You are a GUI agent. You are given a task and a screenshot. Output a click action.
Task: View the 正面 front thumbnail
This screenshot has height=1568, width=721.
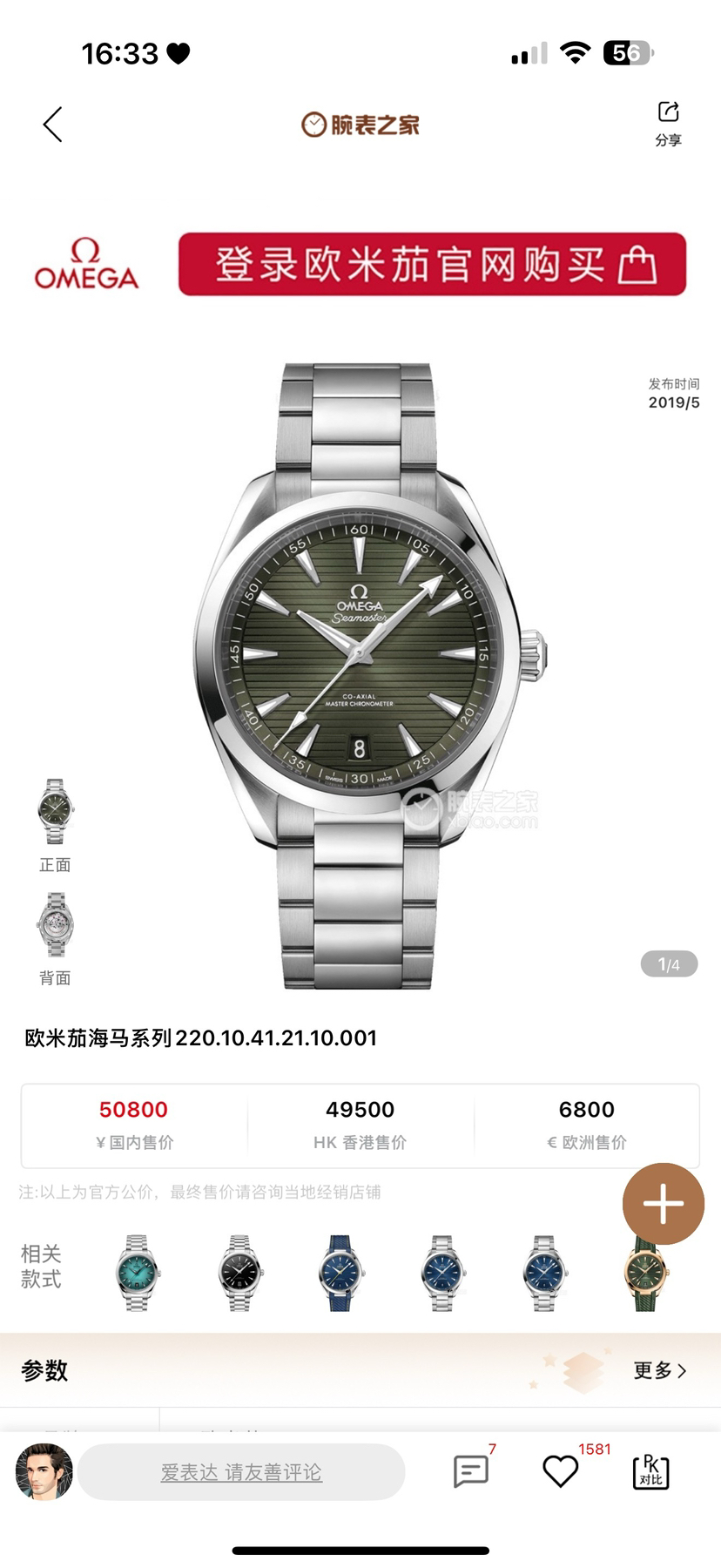tap(55, 813)
